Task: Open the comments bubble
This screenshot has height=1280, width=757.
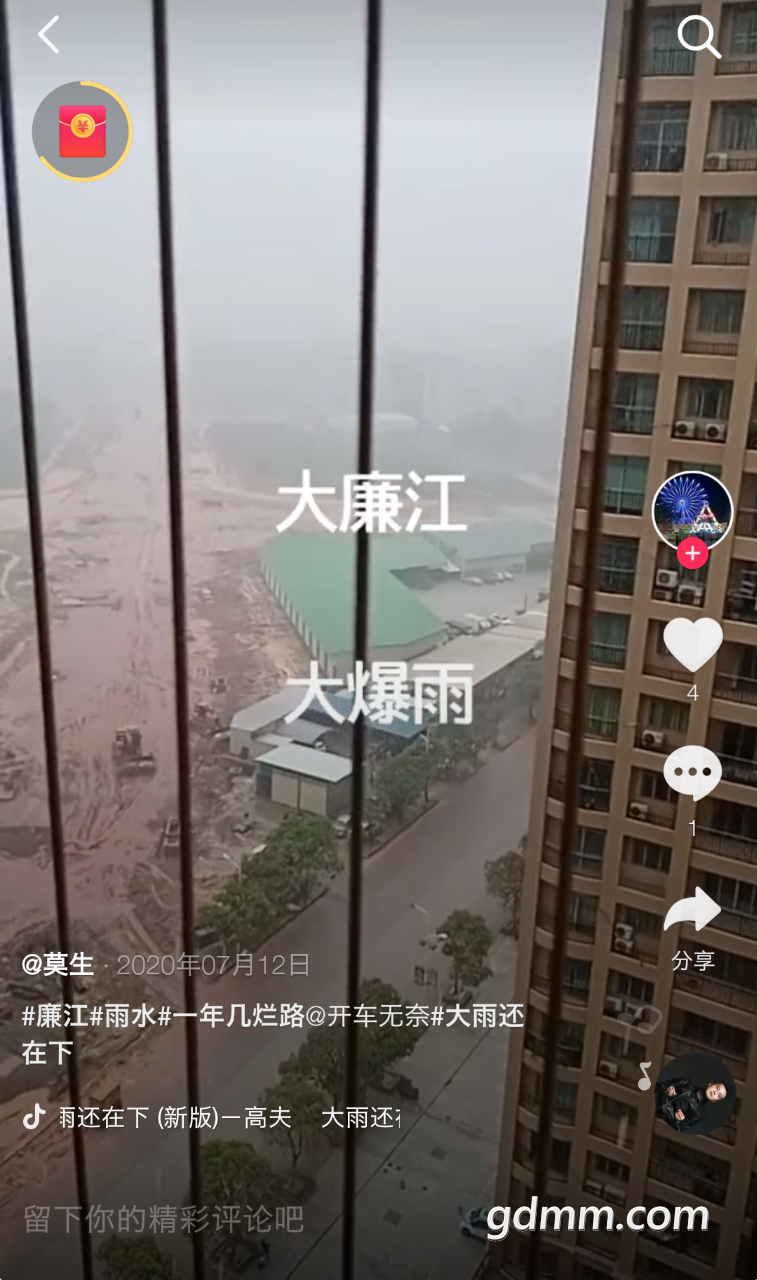Action: click(x=692, y=774)
